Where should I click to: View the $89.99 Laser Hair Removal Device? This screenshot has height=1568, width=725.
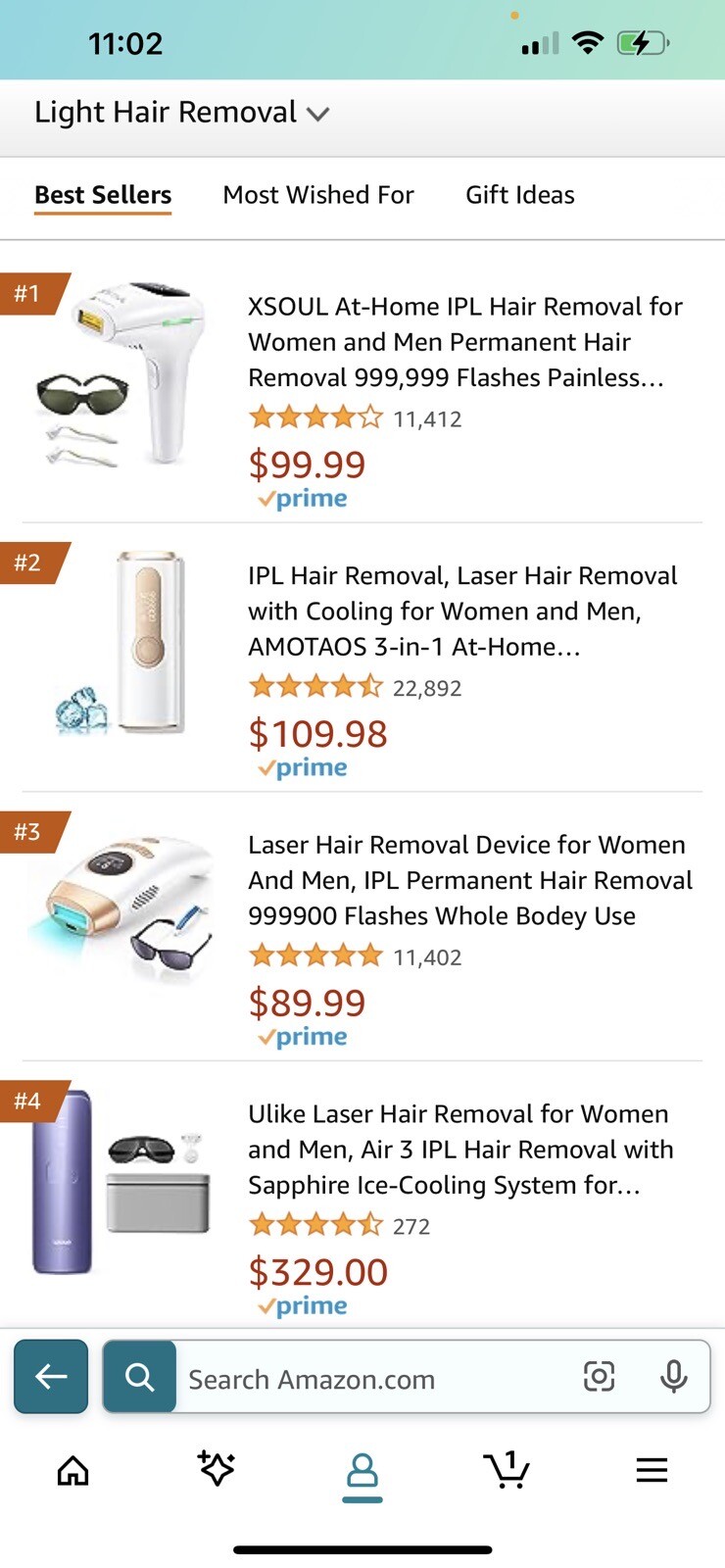(x=469, y=880)
